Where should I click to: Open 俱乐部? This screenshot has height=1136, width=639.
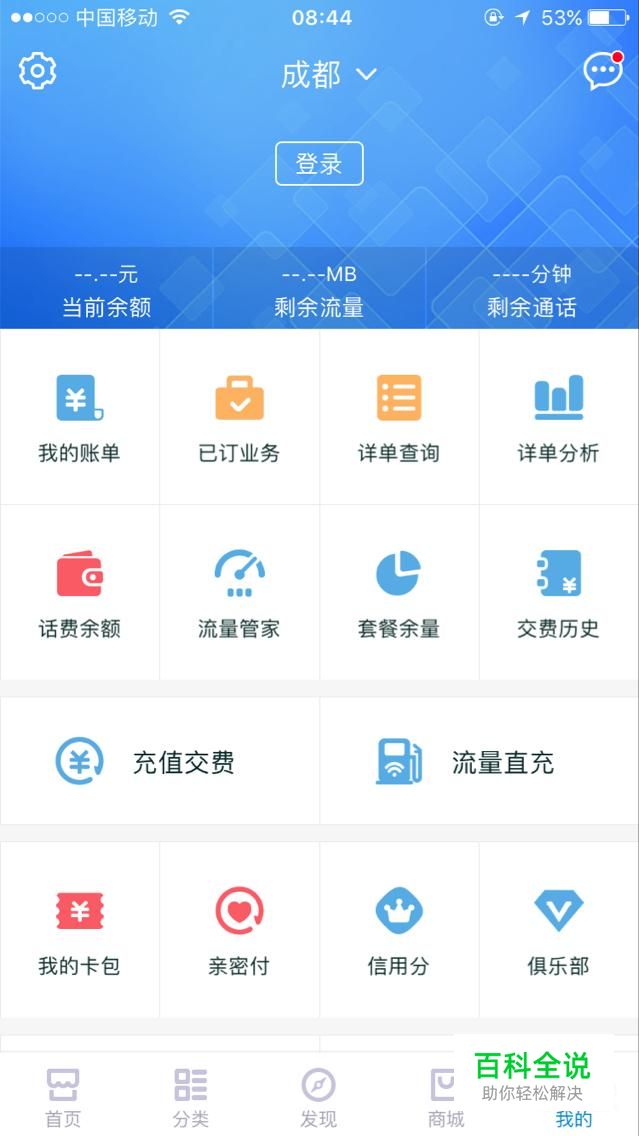(x=559, y=930)
